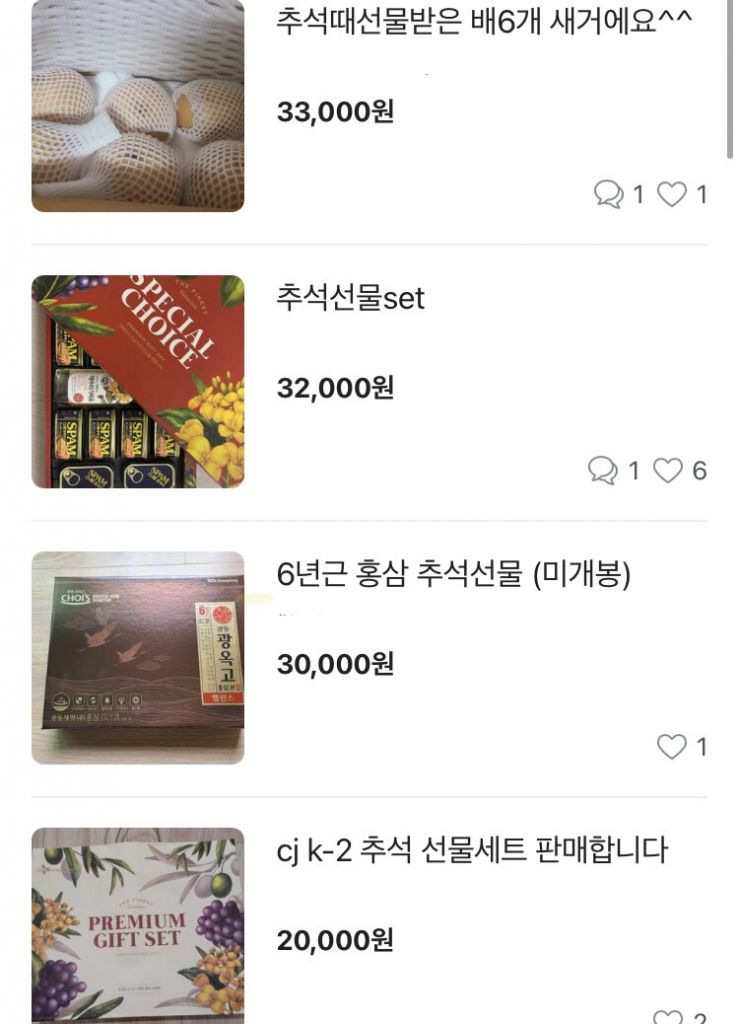The width and height of the screenshot is (739, 1024).
Task: Select the cj k-2 추석 선물세트 listing
Action: [x=471, y=851]
